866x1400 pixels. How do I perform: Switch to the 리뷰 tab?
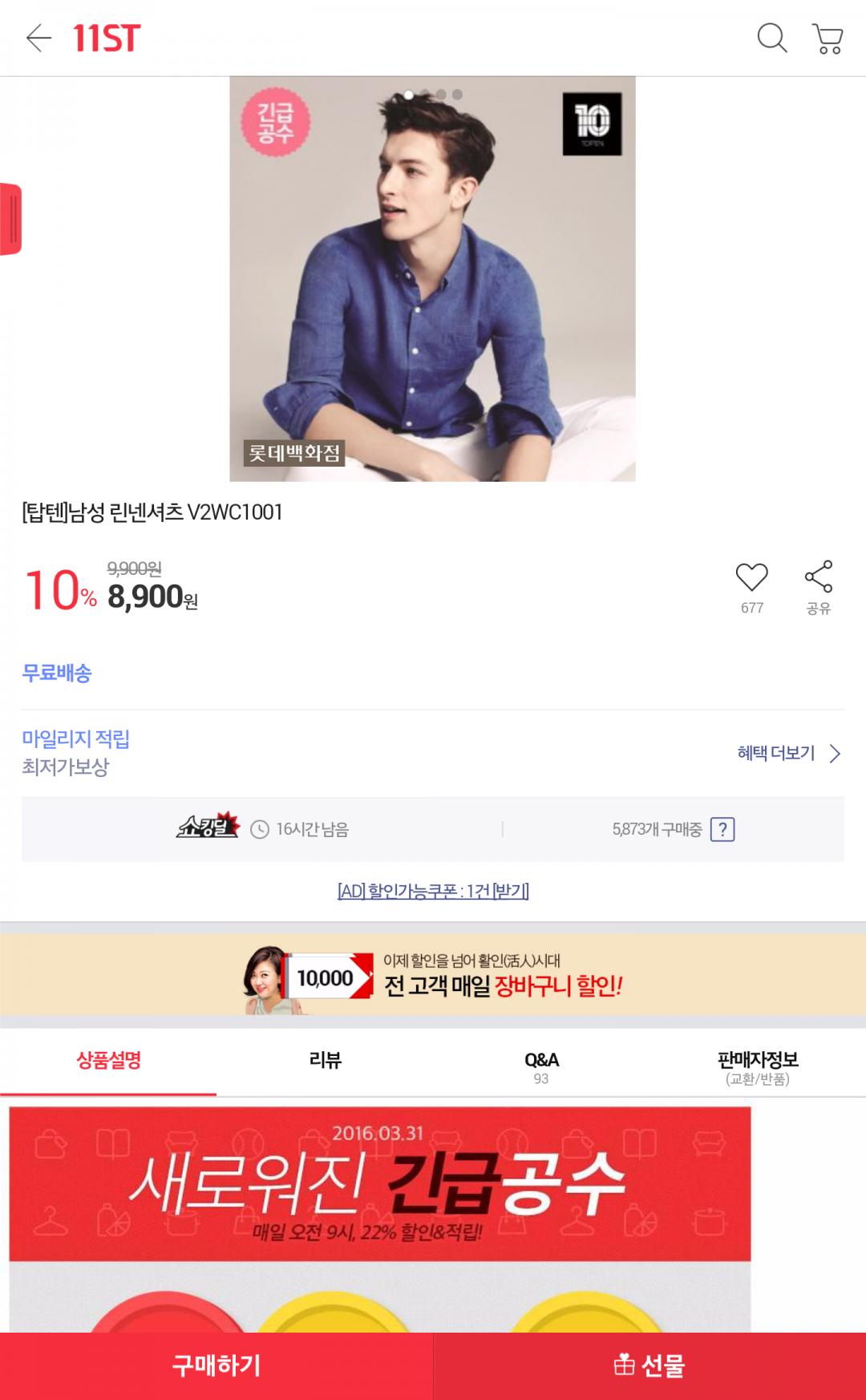(325, 1061)
